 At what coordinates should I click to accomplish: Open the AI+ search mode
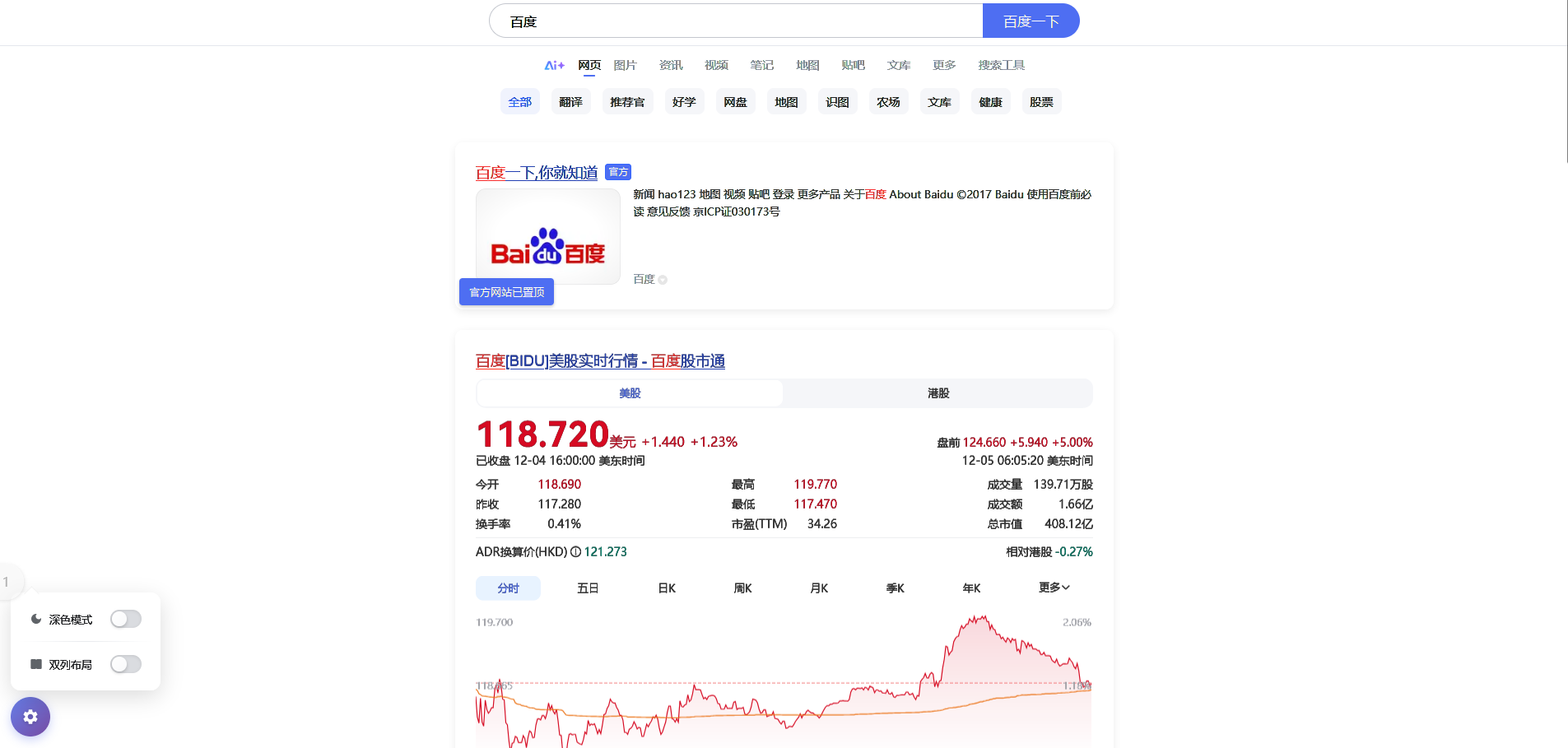point(554,65)
